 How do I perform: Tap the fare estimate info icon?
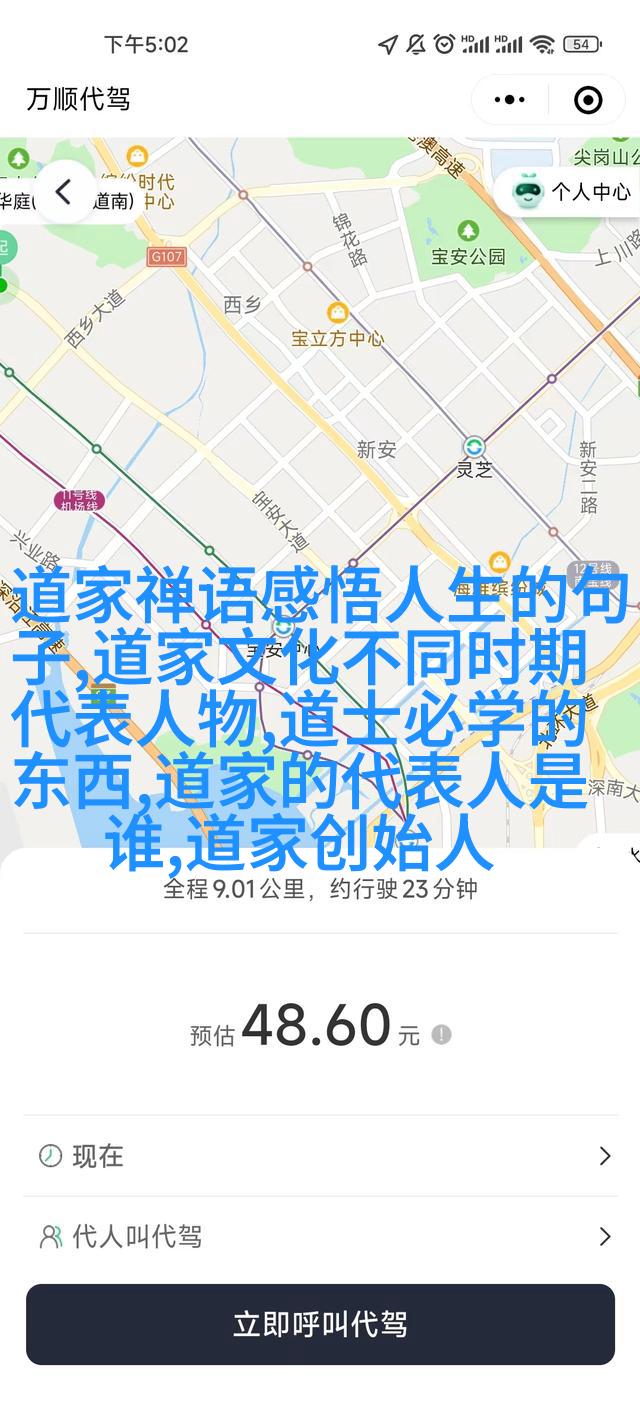coord(441,1034)
